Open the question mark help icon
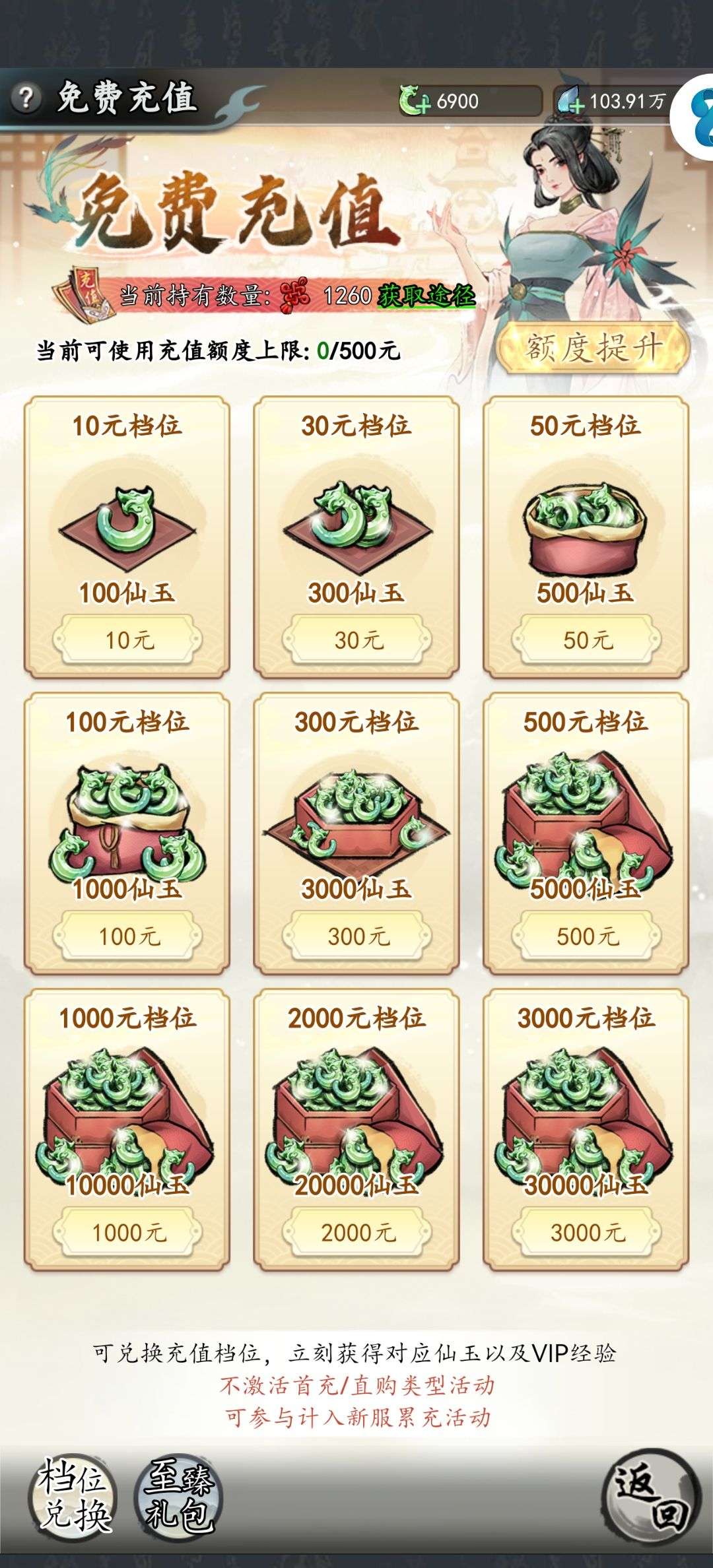This screenshot has height=1568, width=713. pyautogui.click(x=26, y=99)
